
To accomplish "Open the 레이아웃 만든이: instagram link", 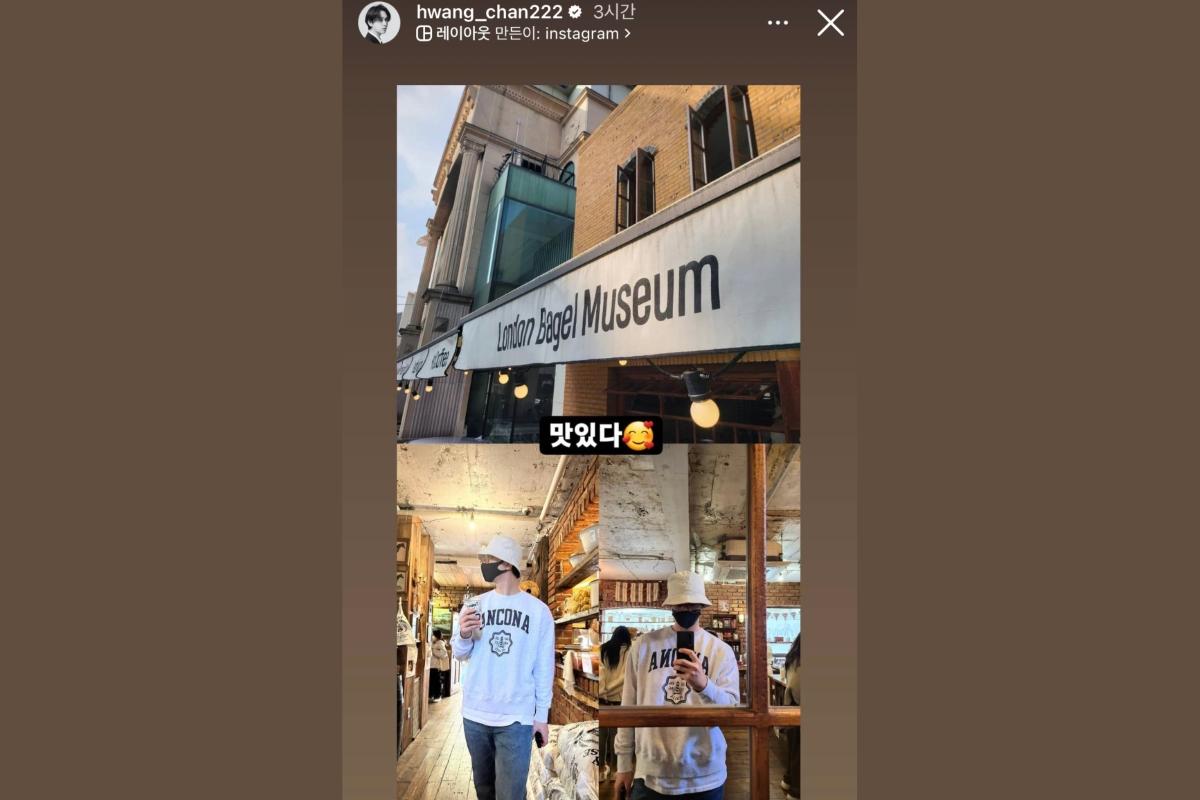I will pyautogui.click(x=524, y=33).
